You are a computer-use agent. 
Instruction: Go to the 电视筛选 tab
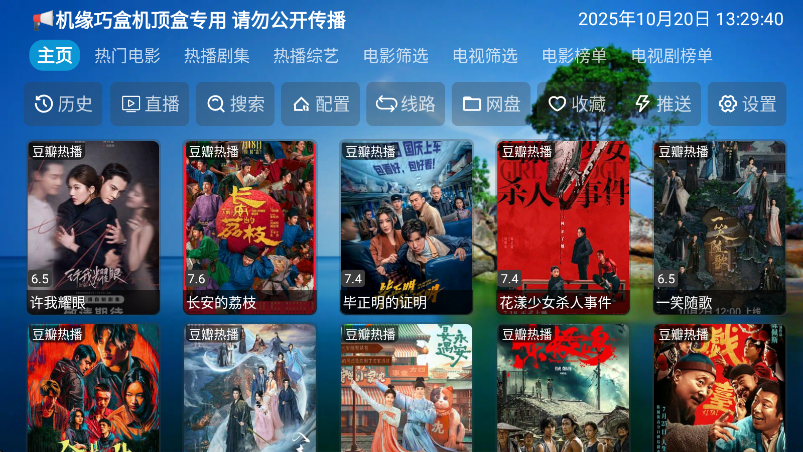pos(485,56)
